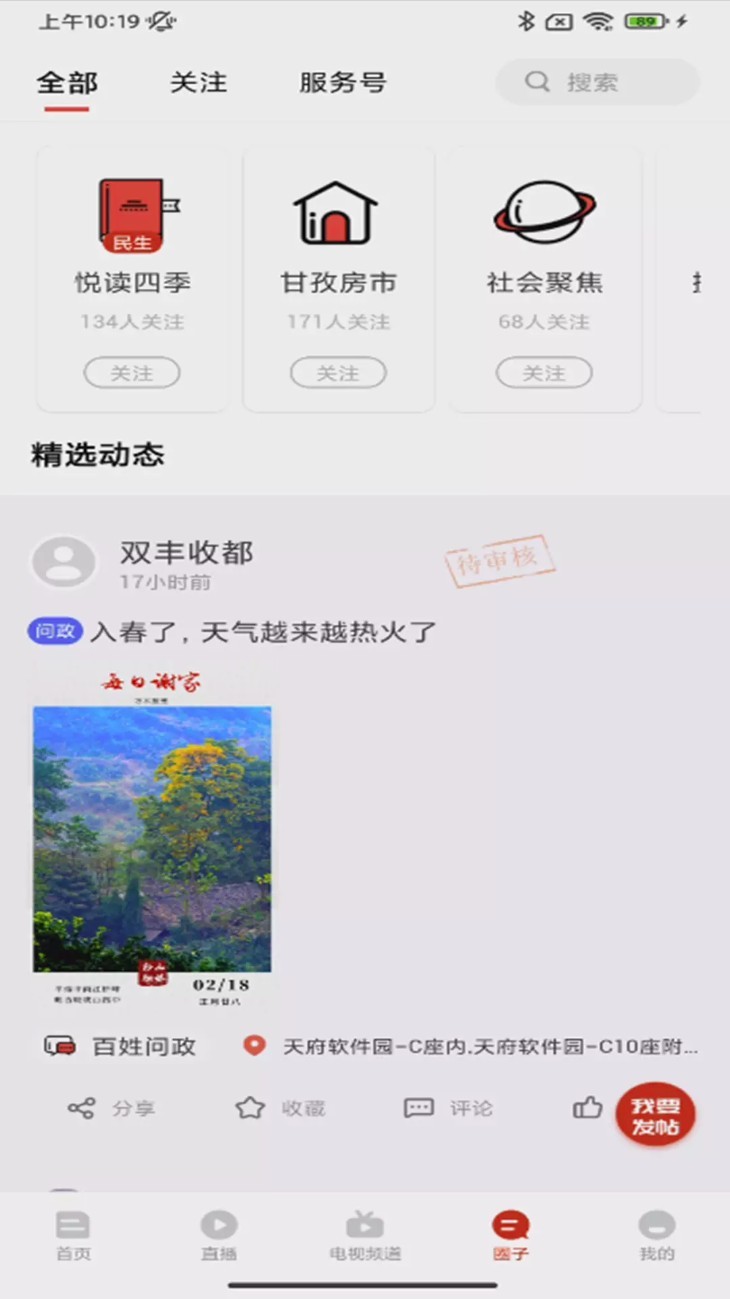The height and width of the screenshot is (1299, 730).
Task: Click the 社会聚焦 planet icon
Action: pyautogui.click(x=544, y=210)
